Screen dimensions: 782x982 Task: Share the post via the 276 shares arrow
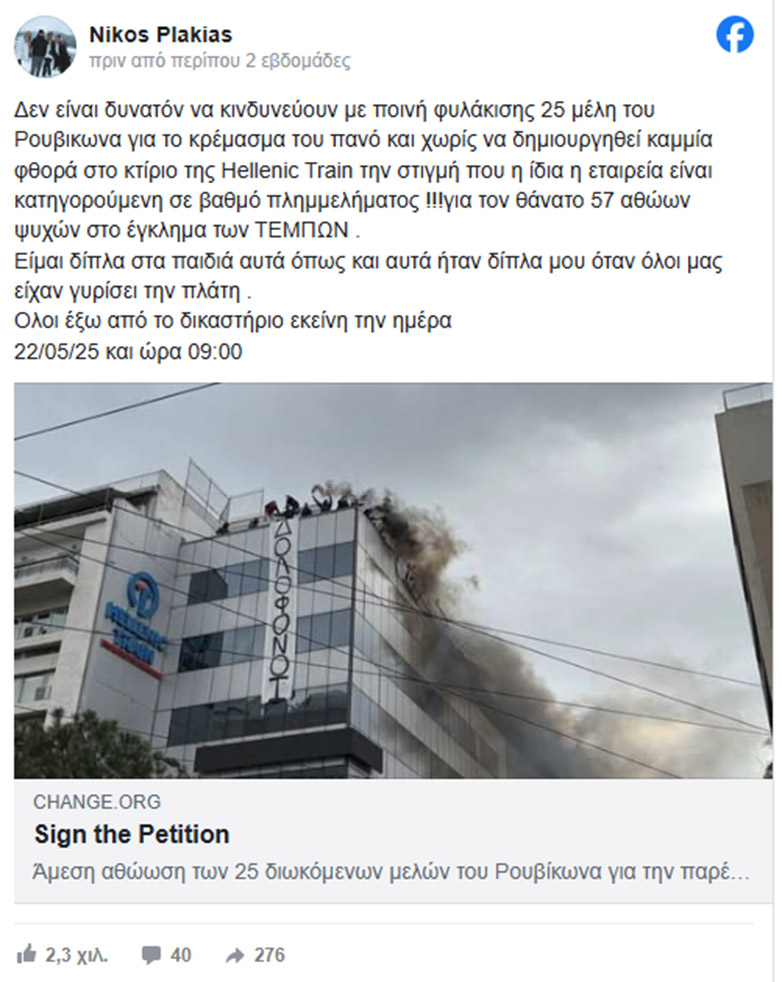pyautogui.click(x=235, y=955)
